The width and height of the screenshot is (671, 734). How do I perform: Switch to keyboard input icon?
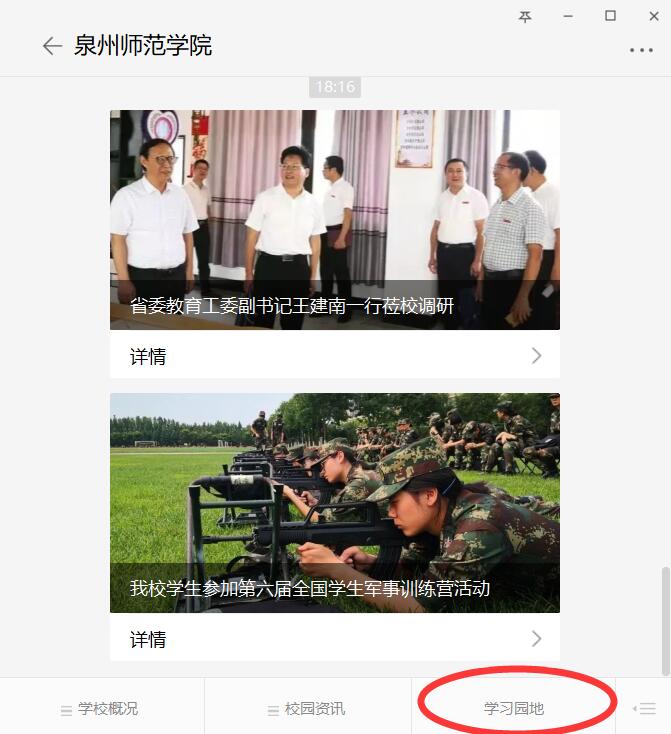point(645,708)
